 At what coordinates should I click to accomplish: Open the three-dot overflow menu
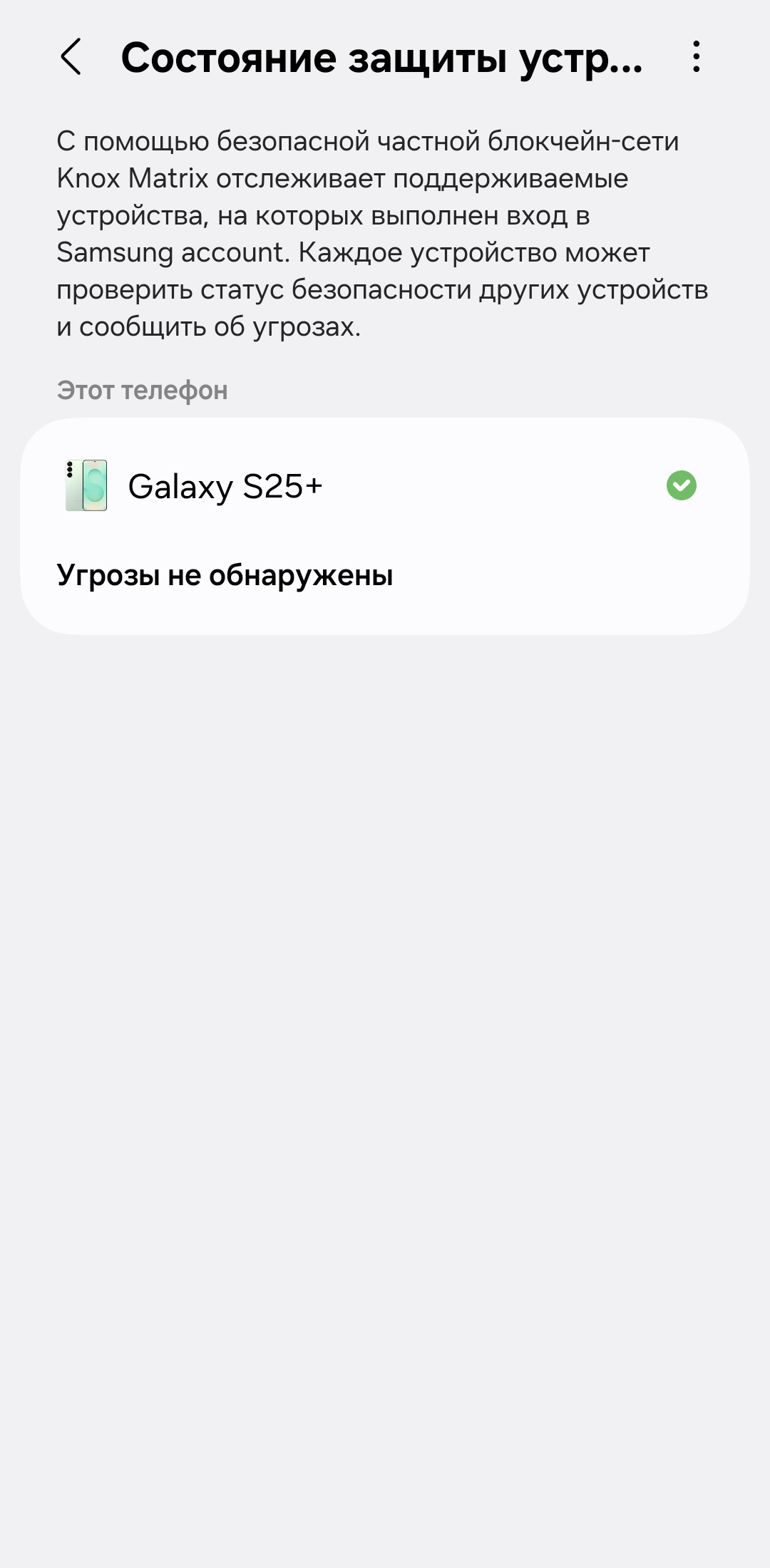tap(696, 57)
